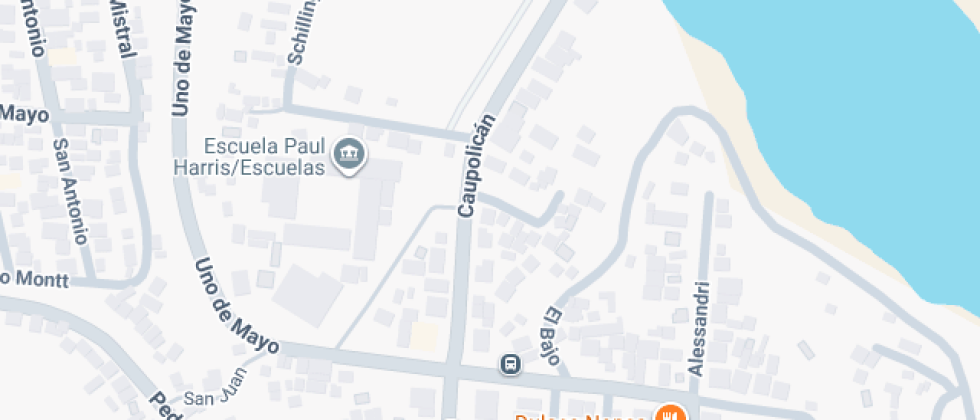980x420 pixels.
Task: Select the bus stop icon on Uno de Mayo
Action: pos(510,364)
